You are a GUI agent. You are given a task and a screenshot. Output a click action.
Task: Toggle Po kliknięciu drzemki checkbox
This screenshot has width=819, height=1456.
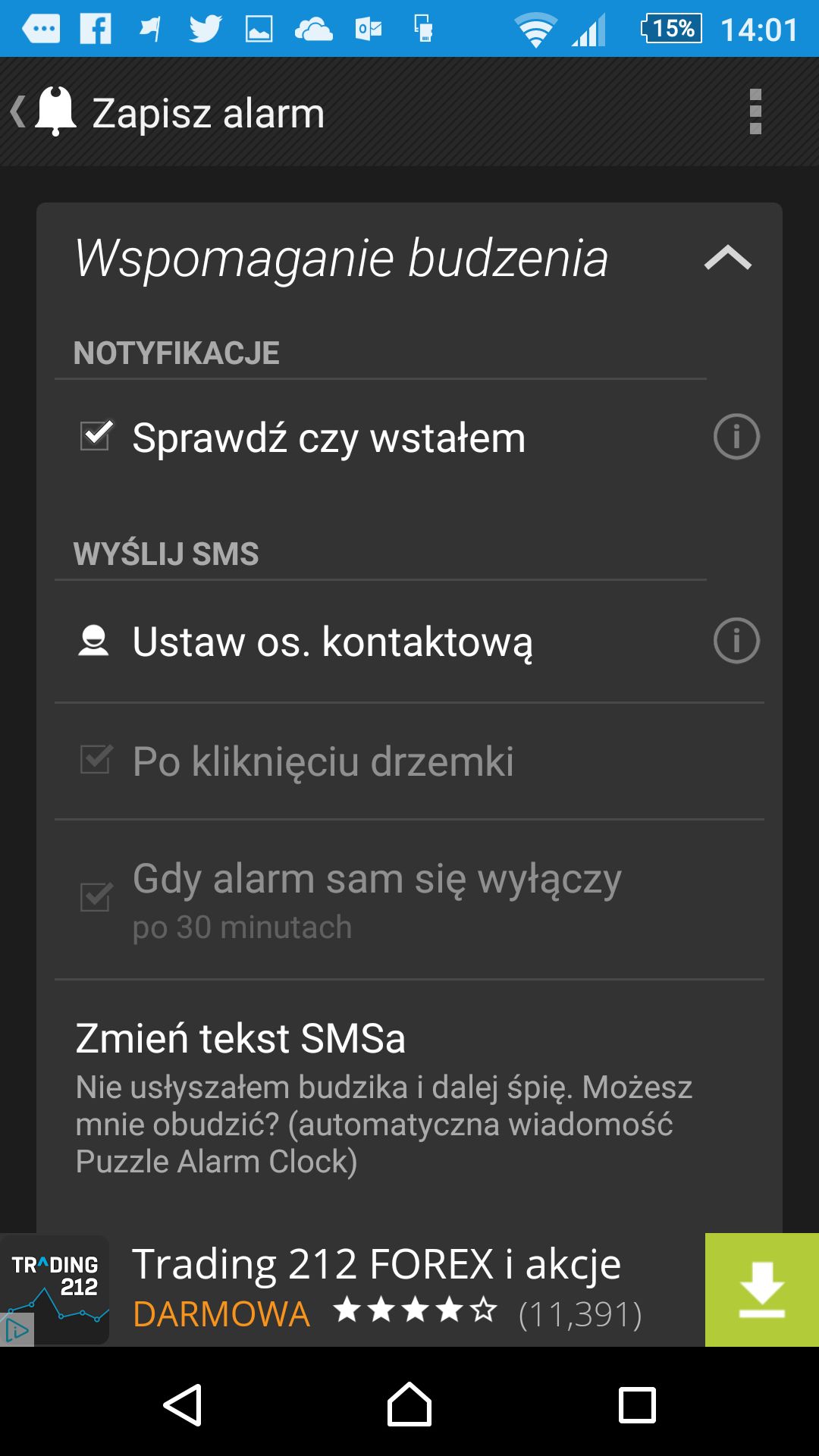point(96,760)
